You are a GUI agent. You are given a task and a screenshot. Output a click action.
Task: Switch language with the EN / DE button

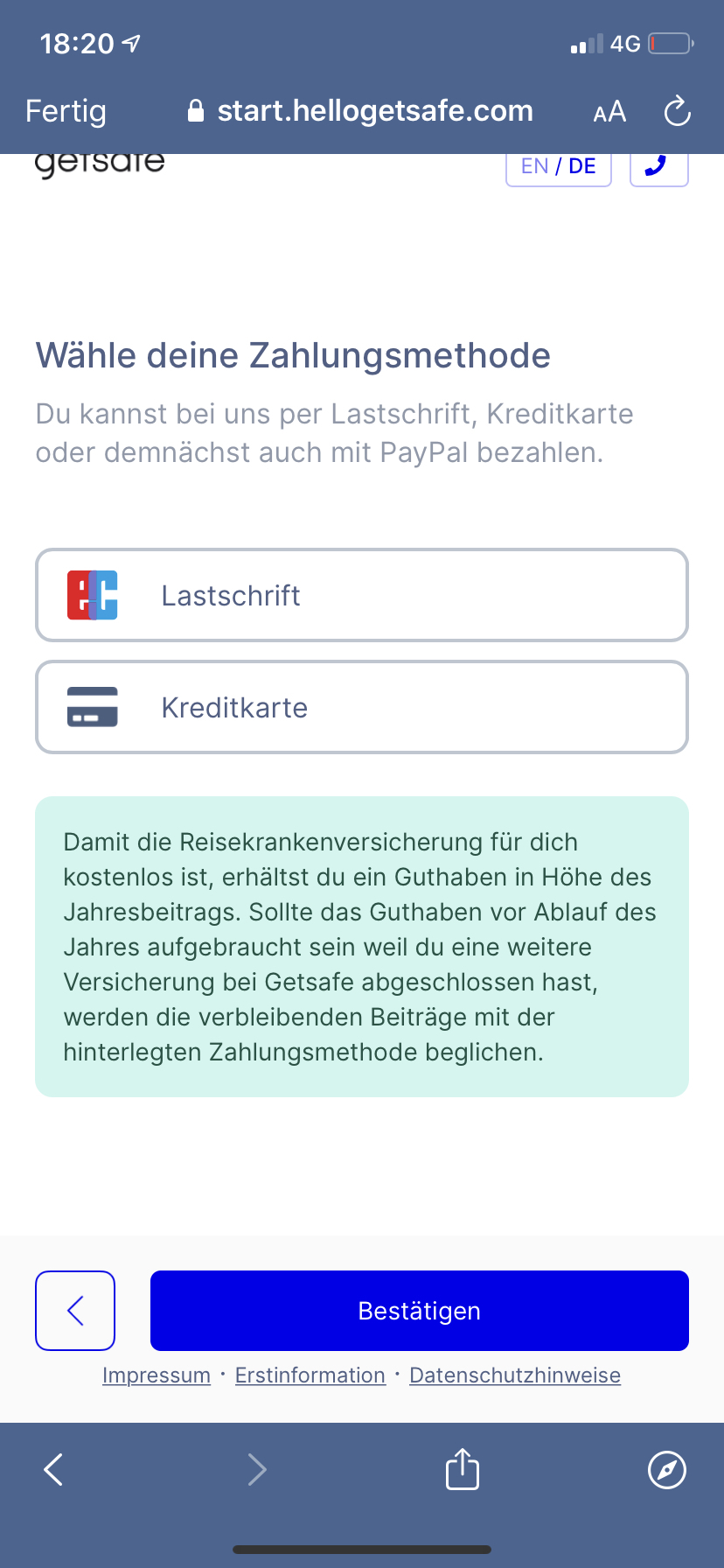point(559,166)
